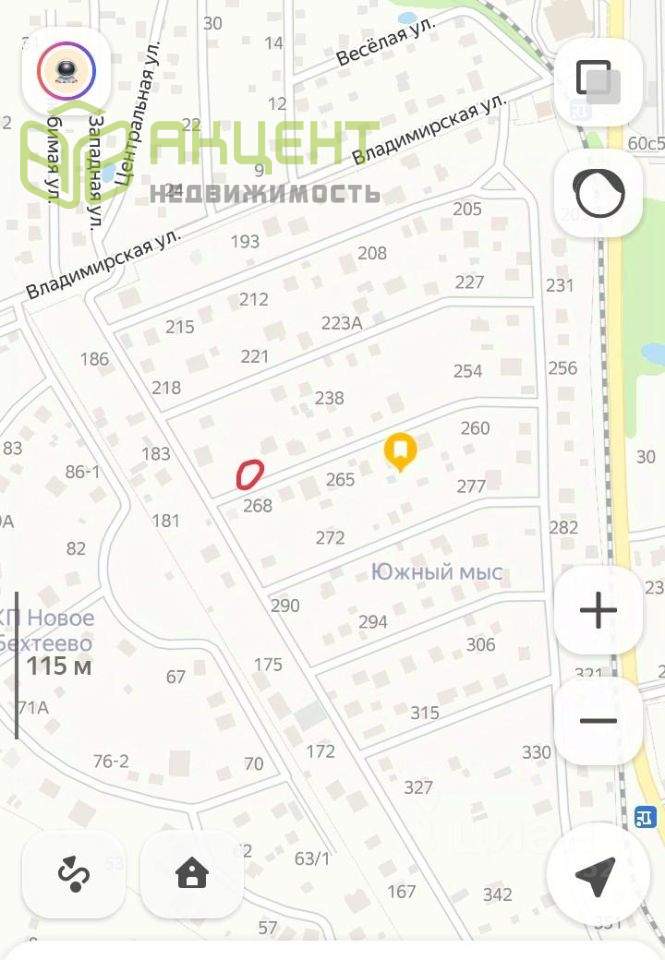Zoom in with the plus button

[598, 610]
